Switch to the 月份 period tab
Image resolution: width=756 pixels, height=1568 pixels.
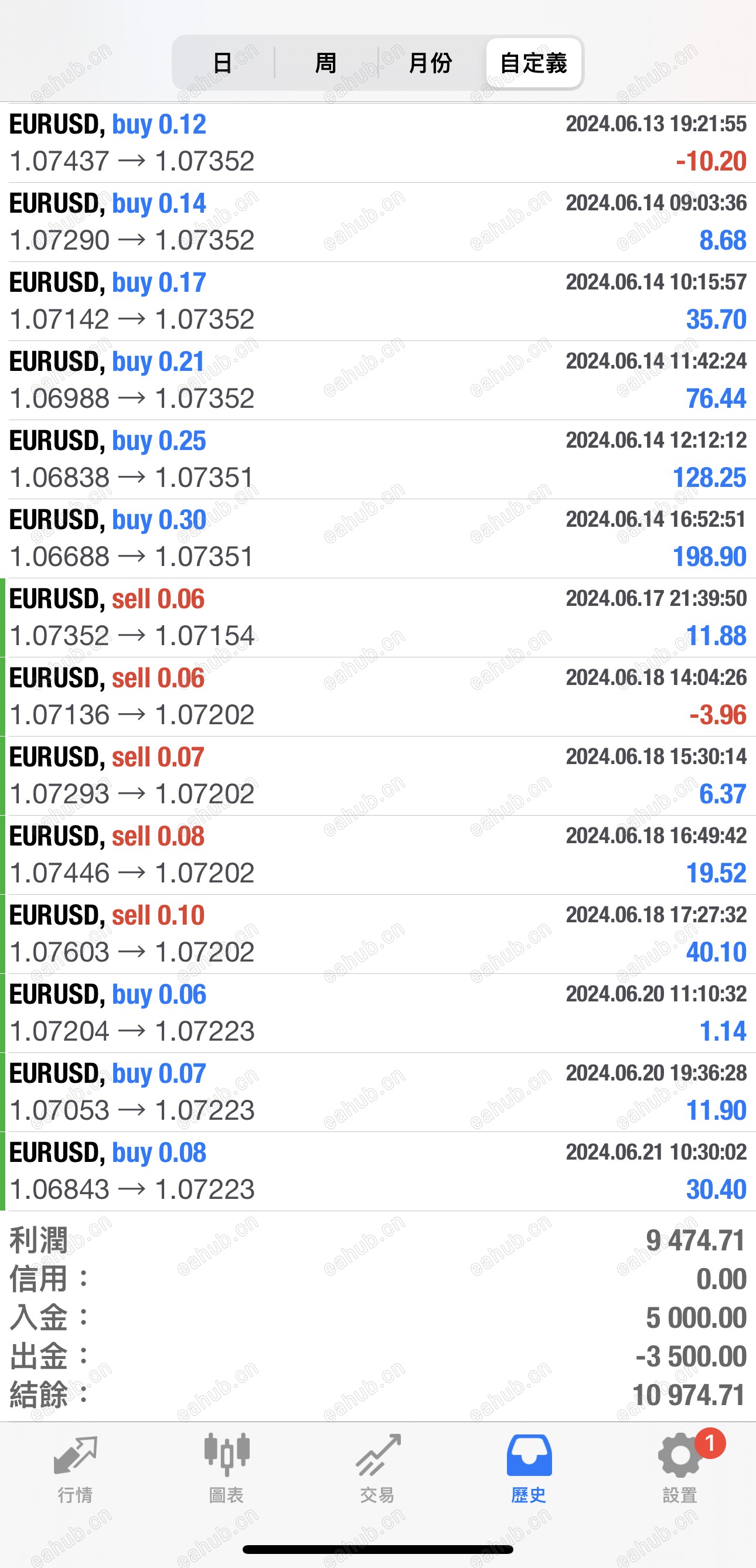pyautogui.click(x=430, y=63)
